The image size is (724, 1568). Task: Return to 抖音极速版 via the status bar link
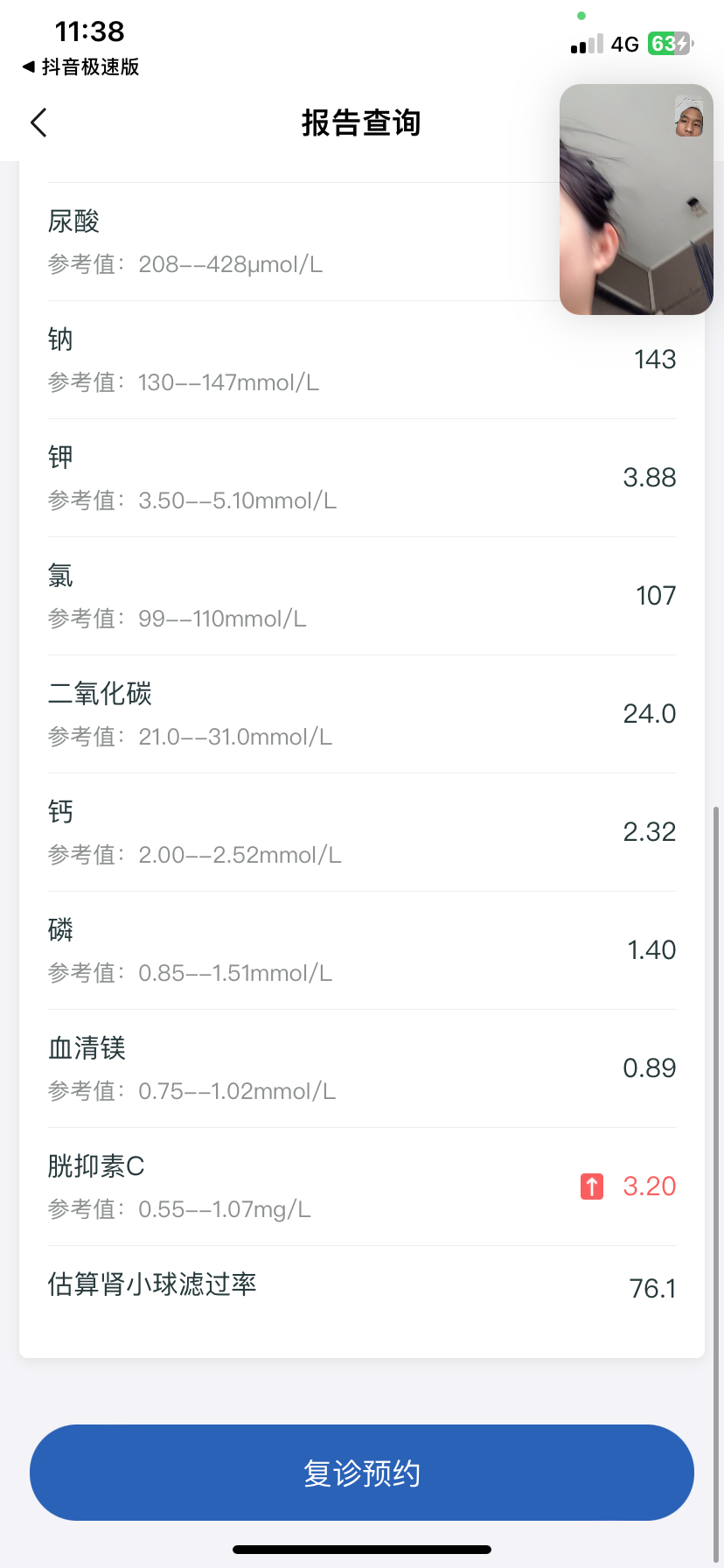point(81,67)
